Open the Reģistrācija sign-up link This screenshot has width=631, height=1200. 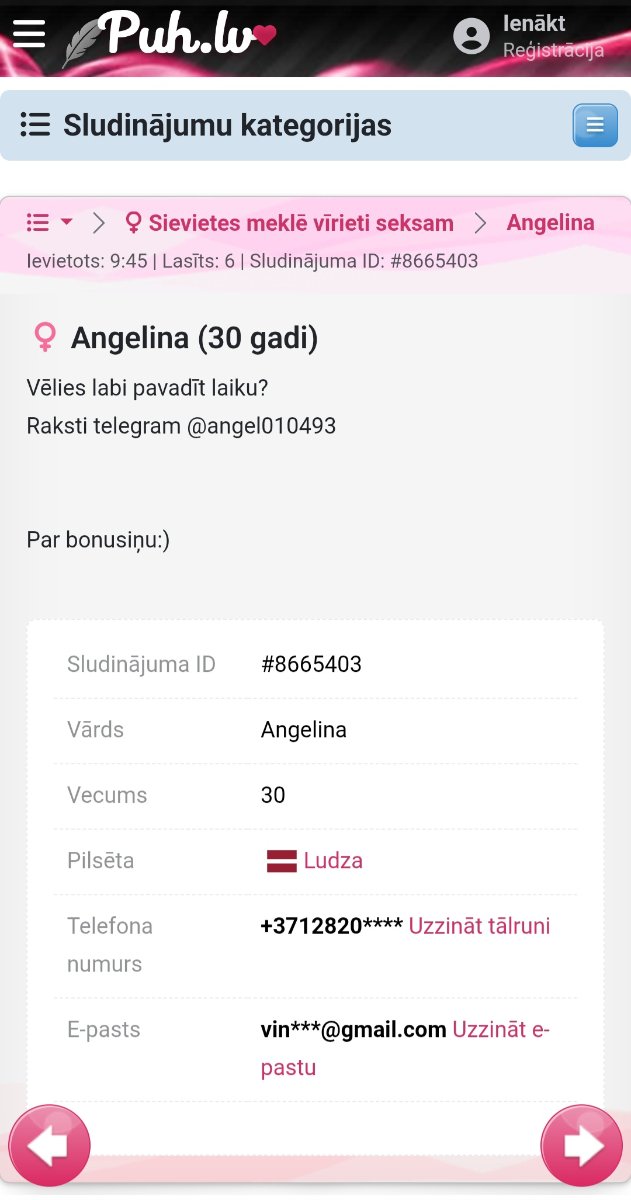pos(553,50)
